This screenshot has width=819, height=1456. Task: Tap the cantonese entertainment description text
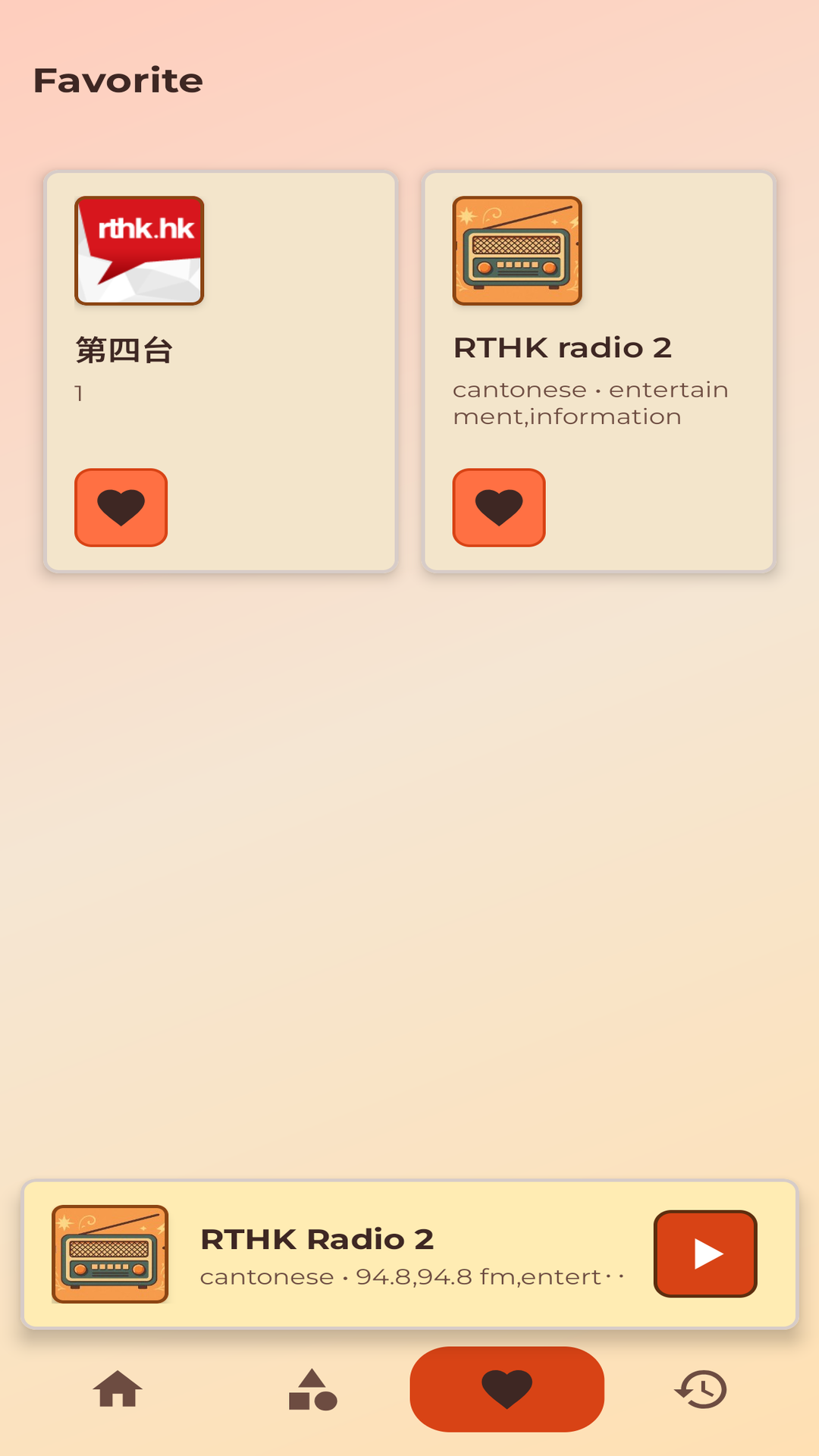(591, 402)
